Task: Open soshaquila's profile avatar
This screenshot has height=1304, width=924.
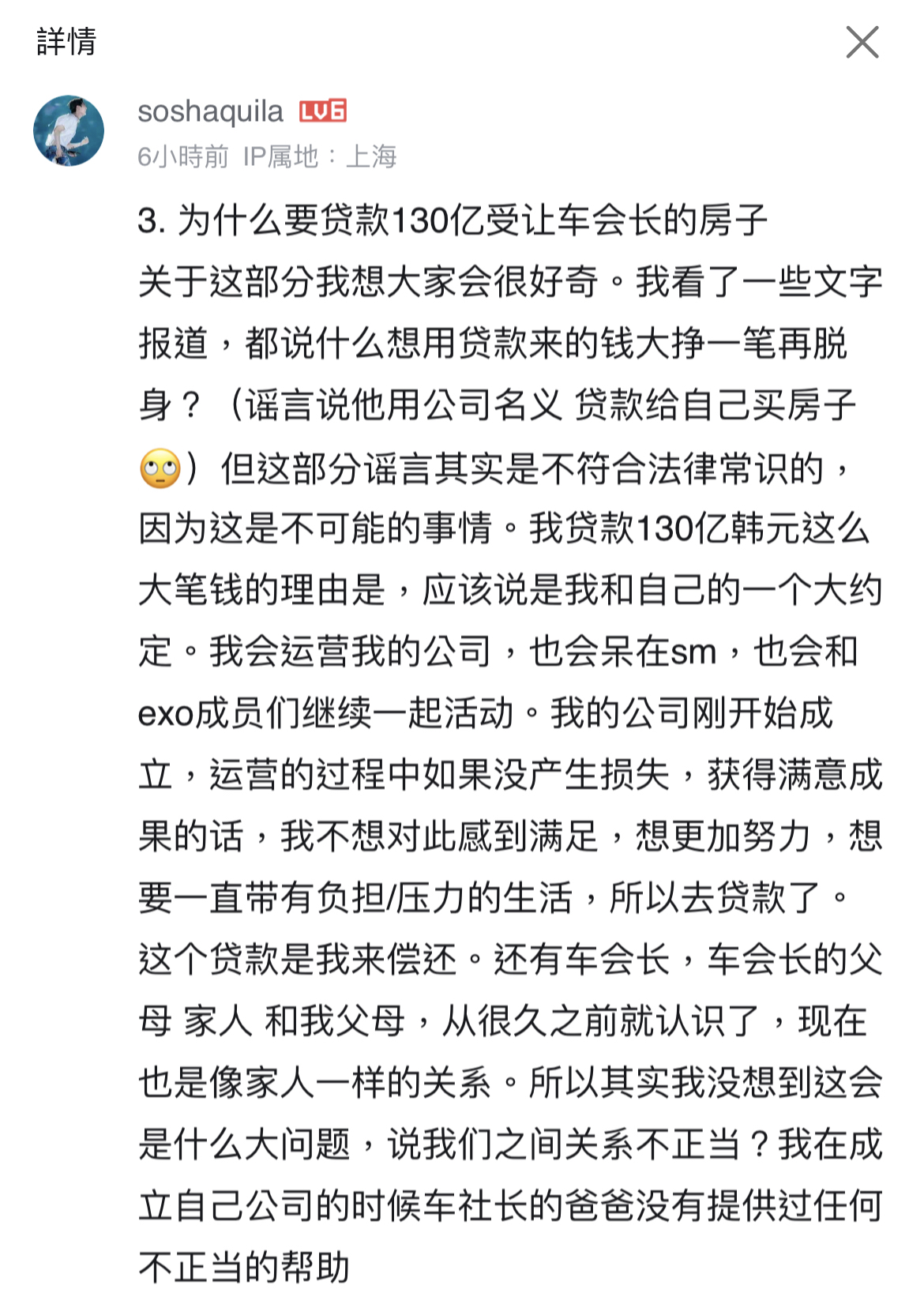Action: click(69, 131)
